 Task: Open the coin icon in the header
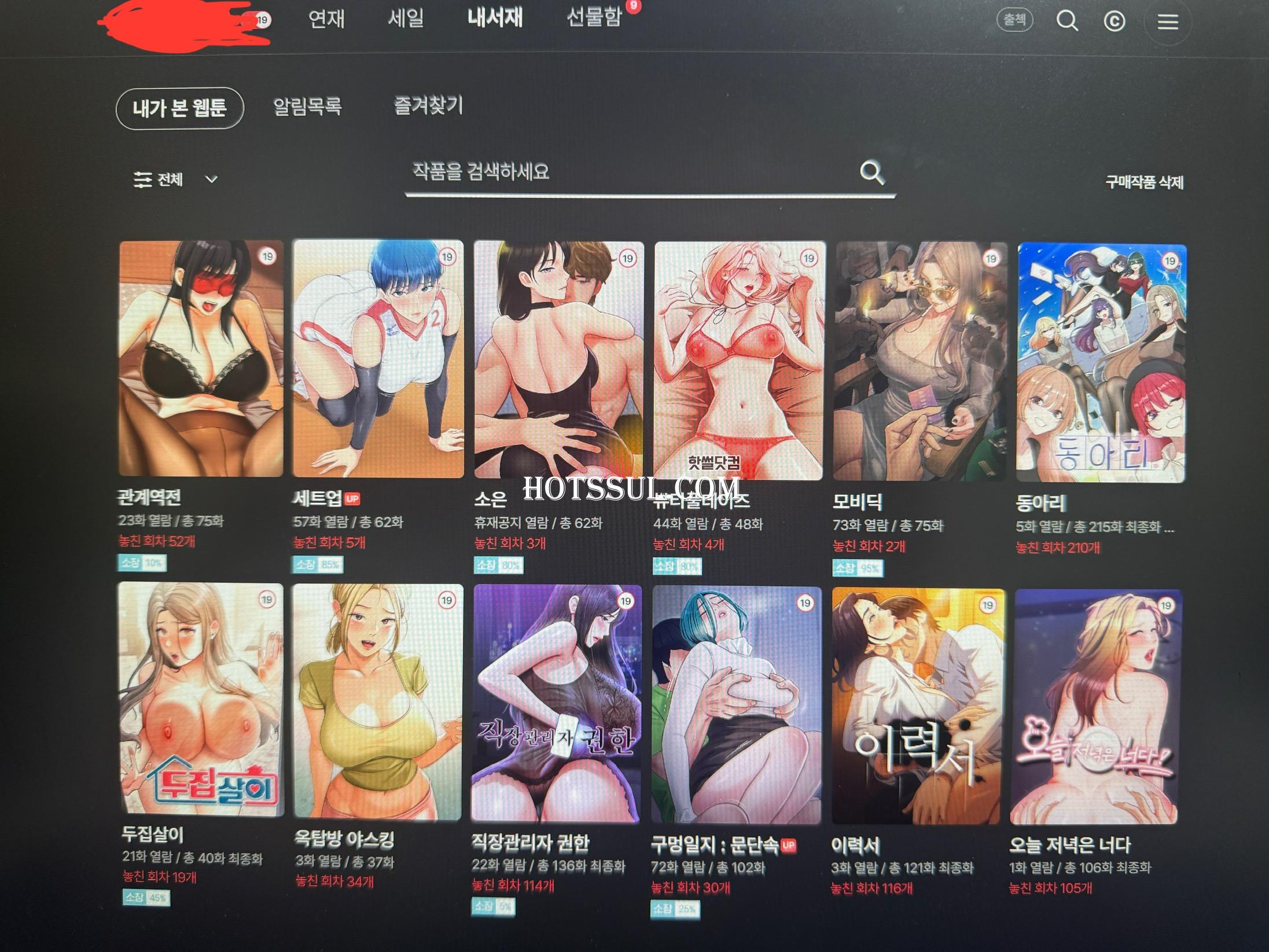1114,21
